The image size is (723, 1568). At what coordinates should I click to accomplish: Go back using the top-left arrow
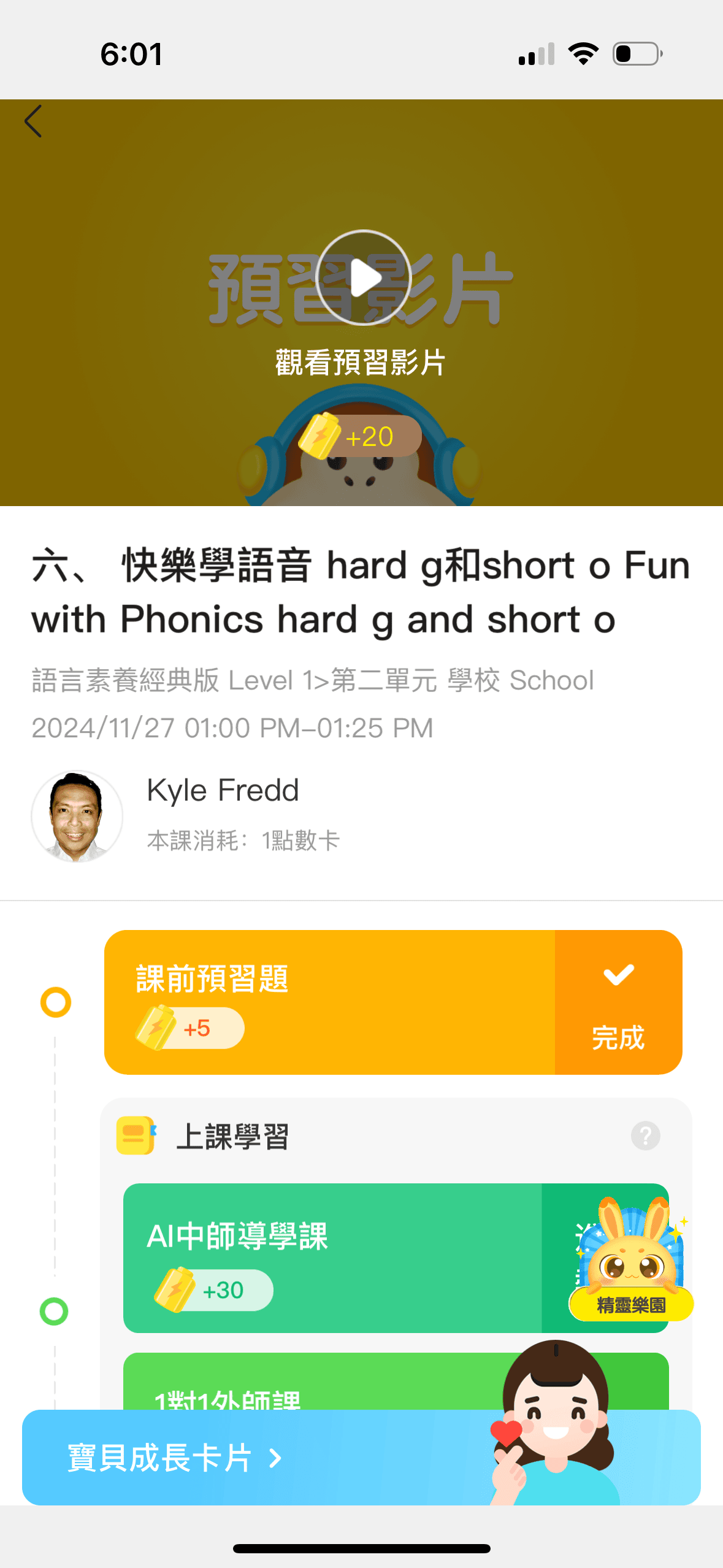tap(34, 121)
